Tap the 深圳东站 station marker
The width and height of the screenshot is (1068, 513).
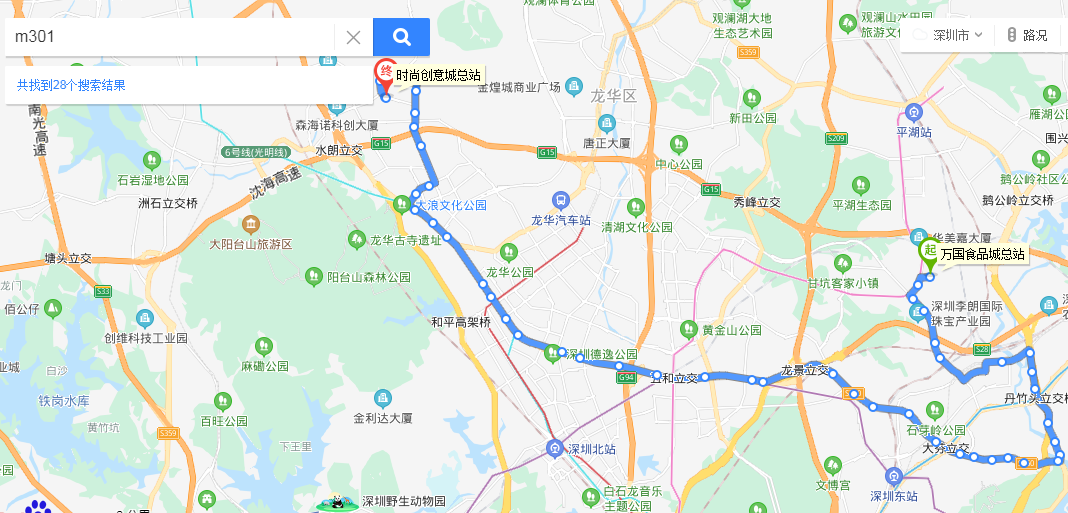(895, 476)
